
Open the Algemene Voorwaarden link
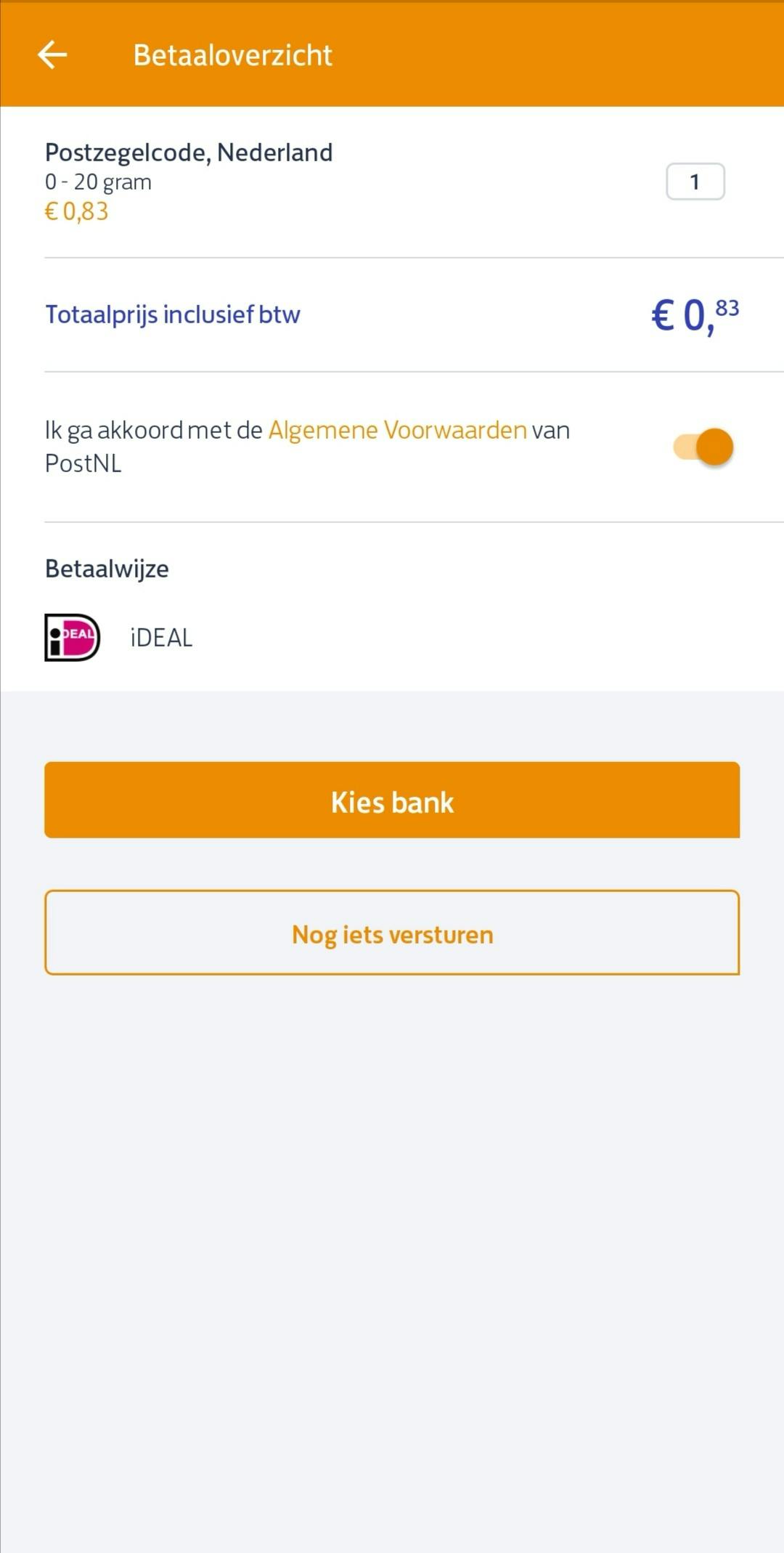397,430
